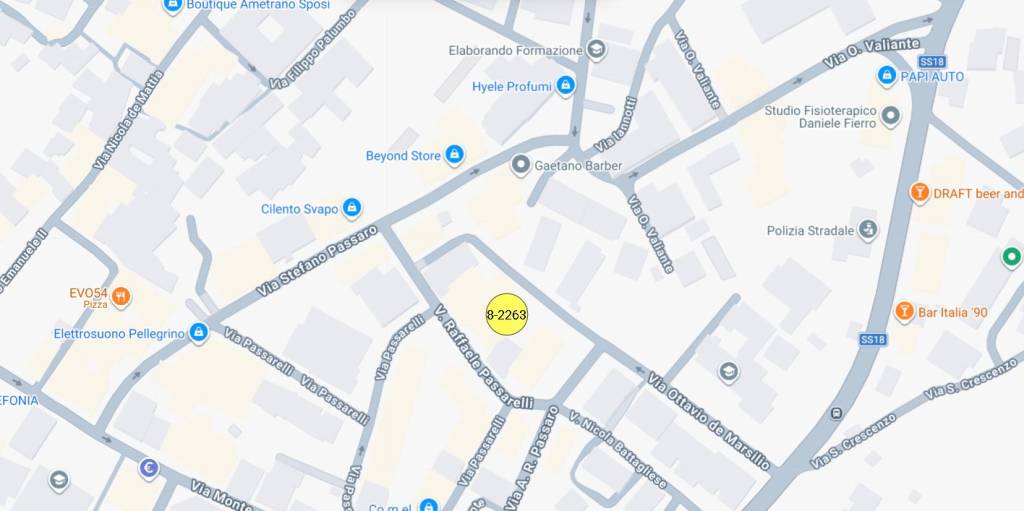Image resolution: width=1024 pixels, height=511 pixels.
Task: Open EVOS4 Pizza restaurant marker
Action: click(x=121, y=295)
